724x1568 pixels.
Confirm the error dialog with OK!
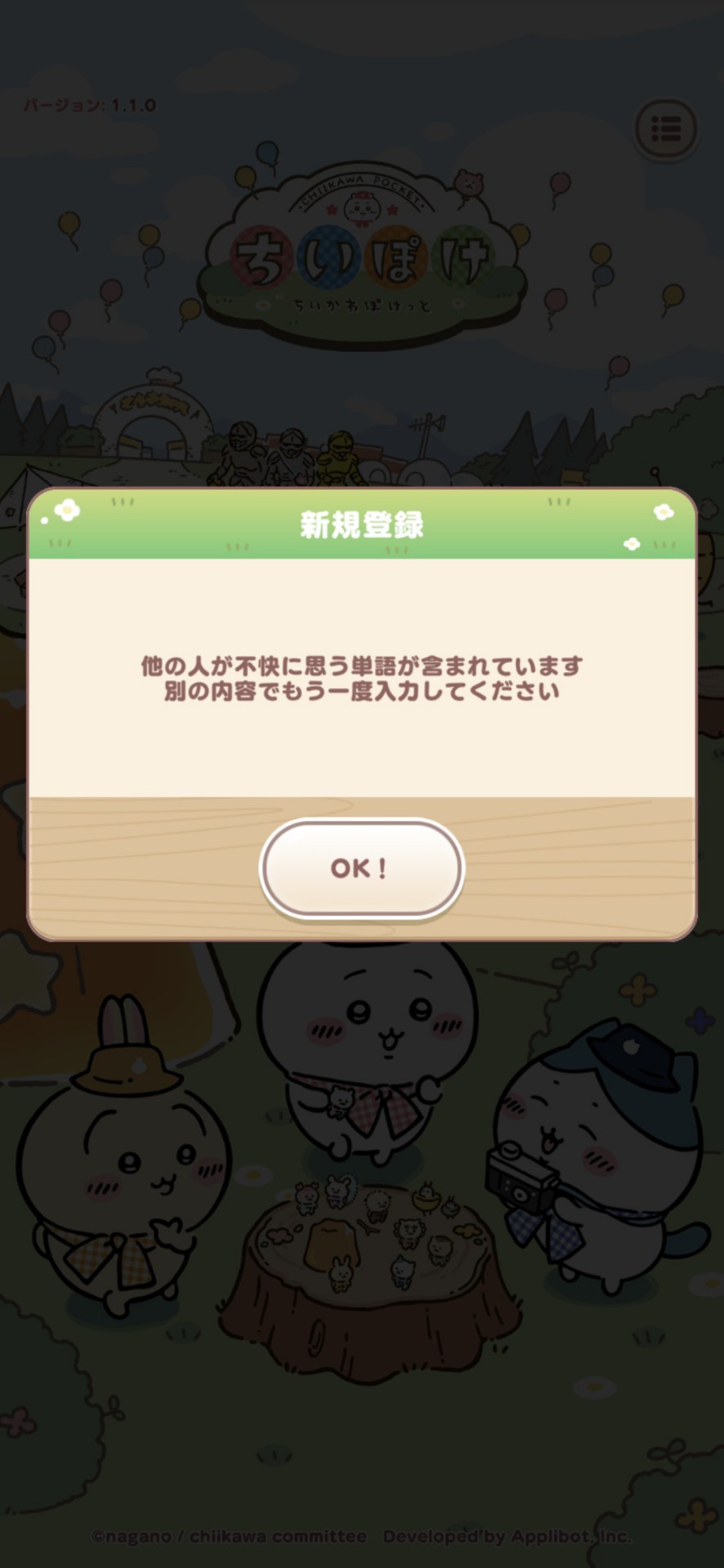click(x=361, y=868)
